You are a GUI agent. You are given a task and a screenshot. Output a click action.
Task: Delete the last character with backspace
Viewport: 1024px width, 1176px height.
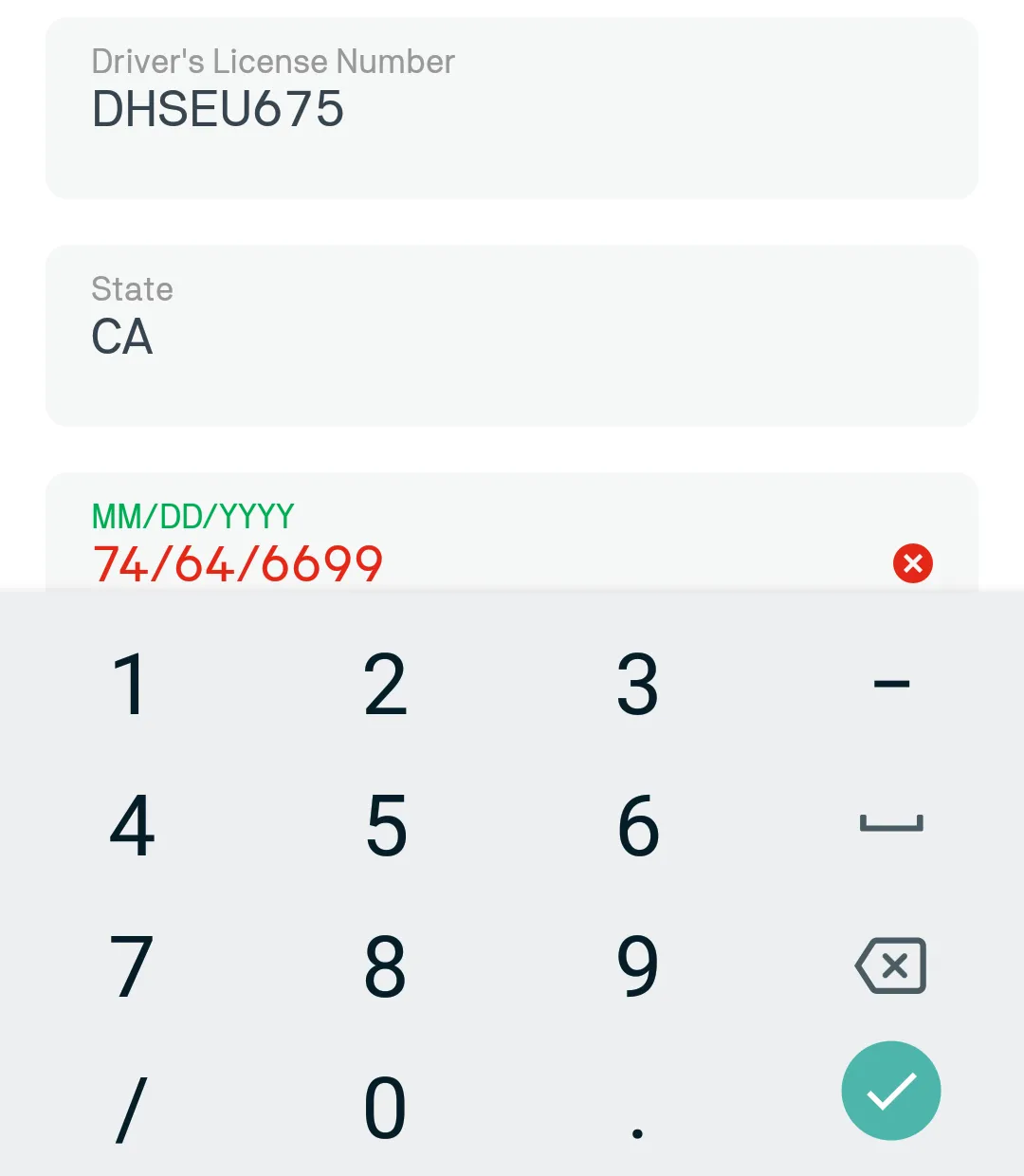891,965
